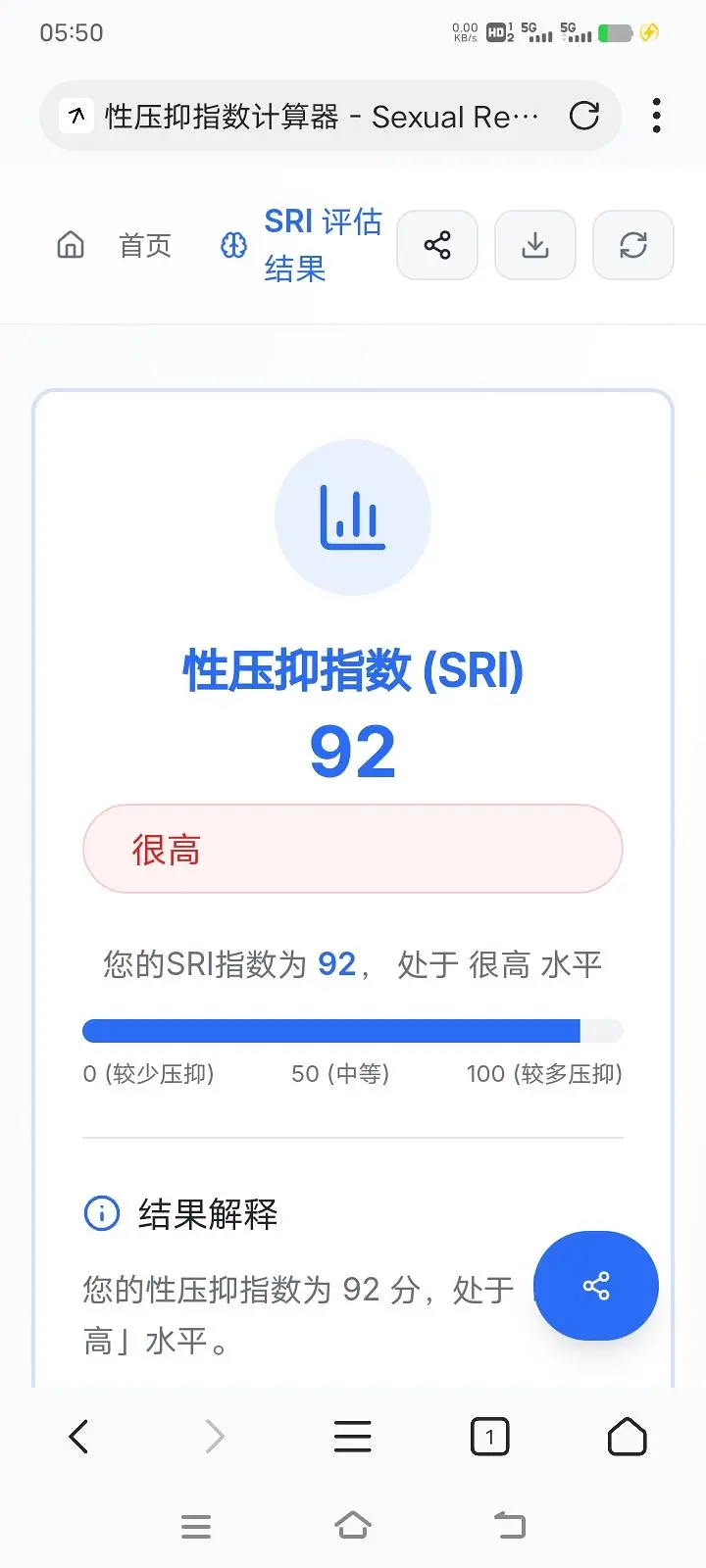
Task: Restart the SRI assessment
Action: click(633, 245)
